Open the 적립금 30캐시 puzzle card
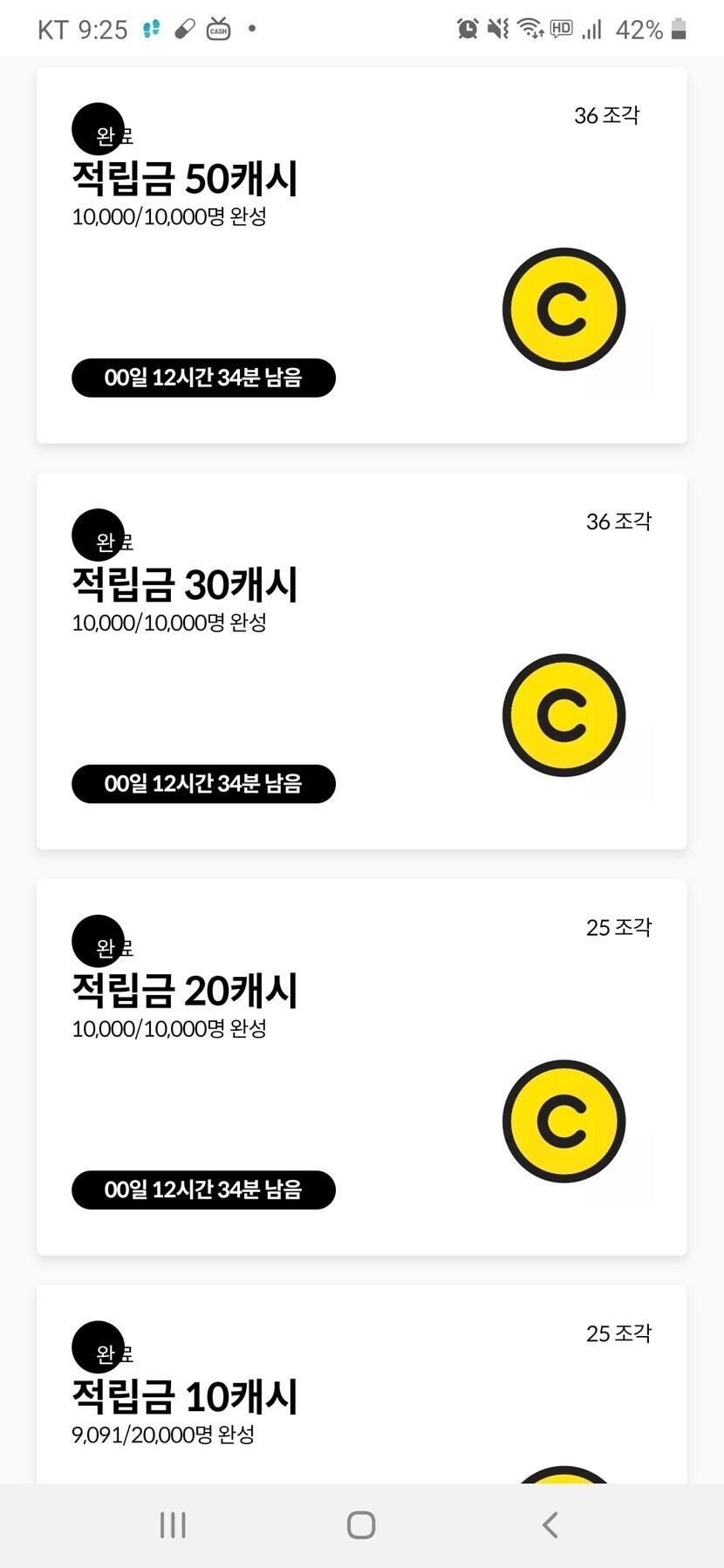 361,660
